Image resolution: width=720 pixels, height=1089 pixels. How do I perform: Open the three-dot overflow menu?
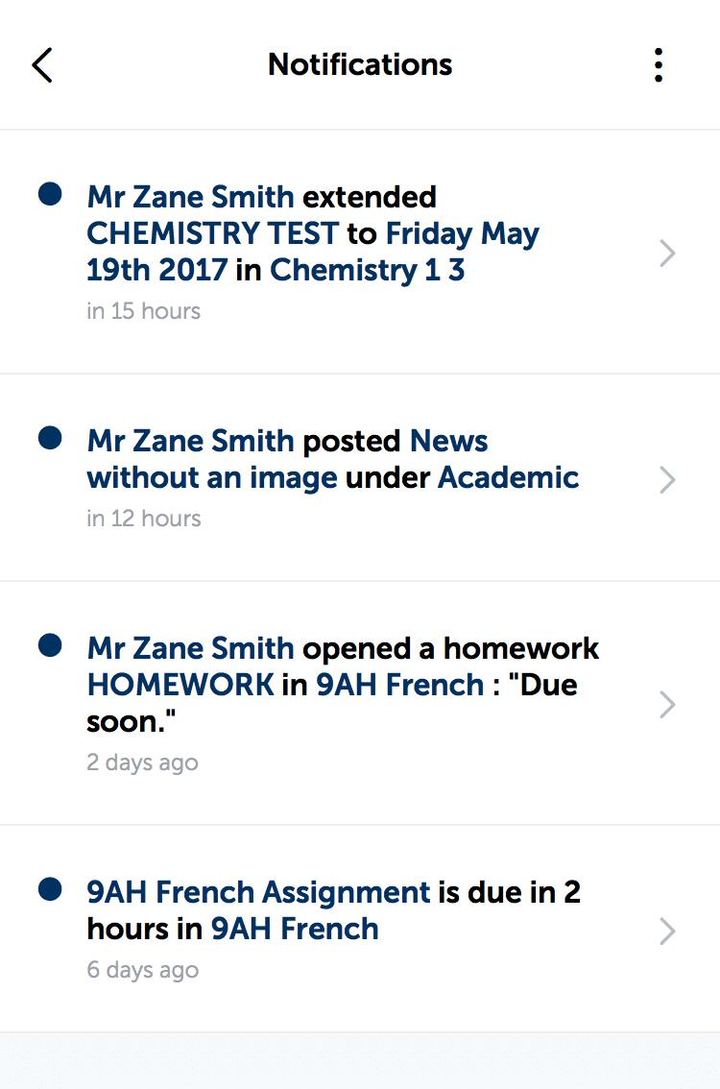[x=658, y=65]
